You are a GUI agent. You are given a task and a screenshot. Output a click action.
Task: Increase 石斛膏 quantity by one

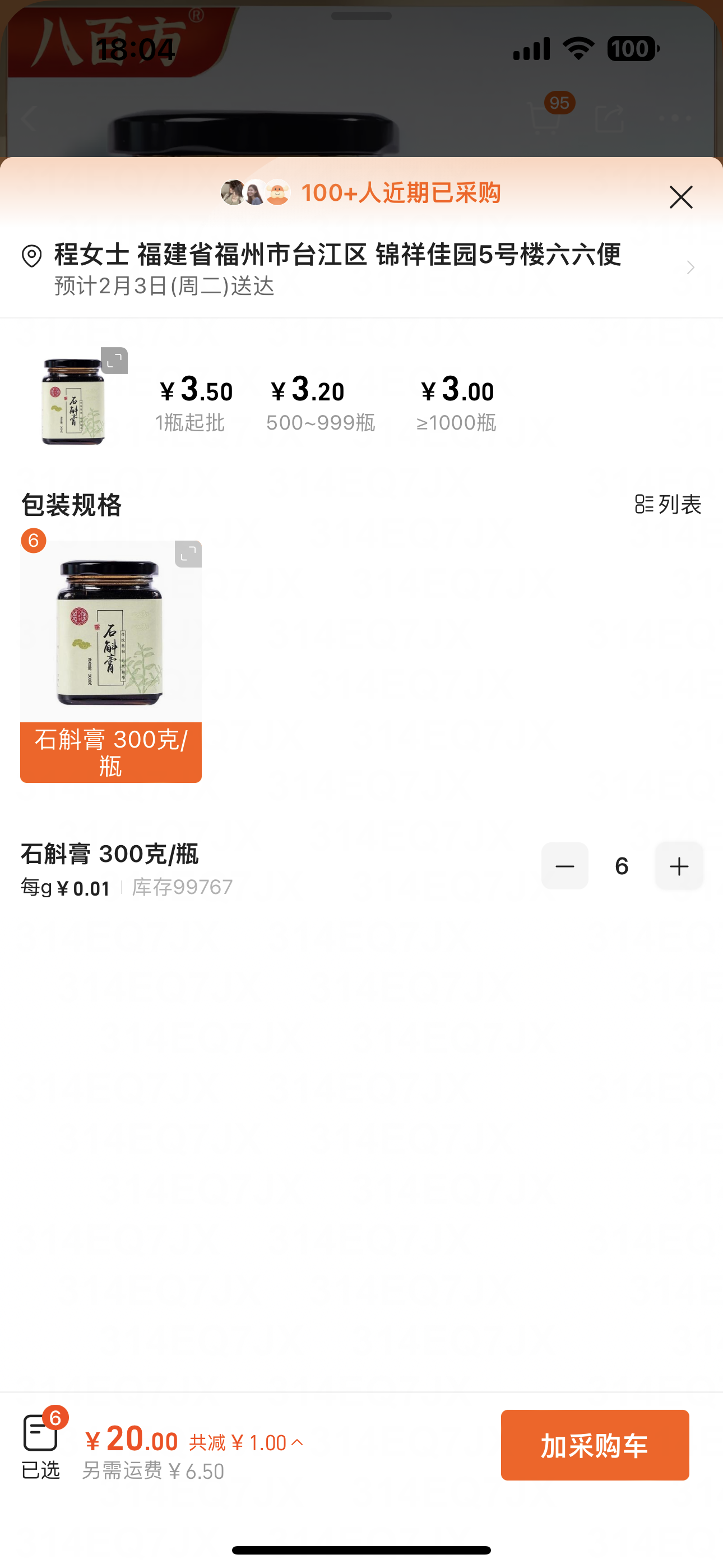679,865
